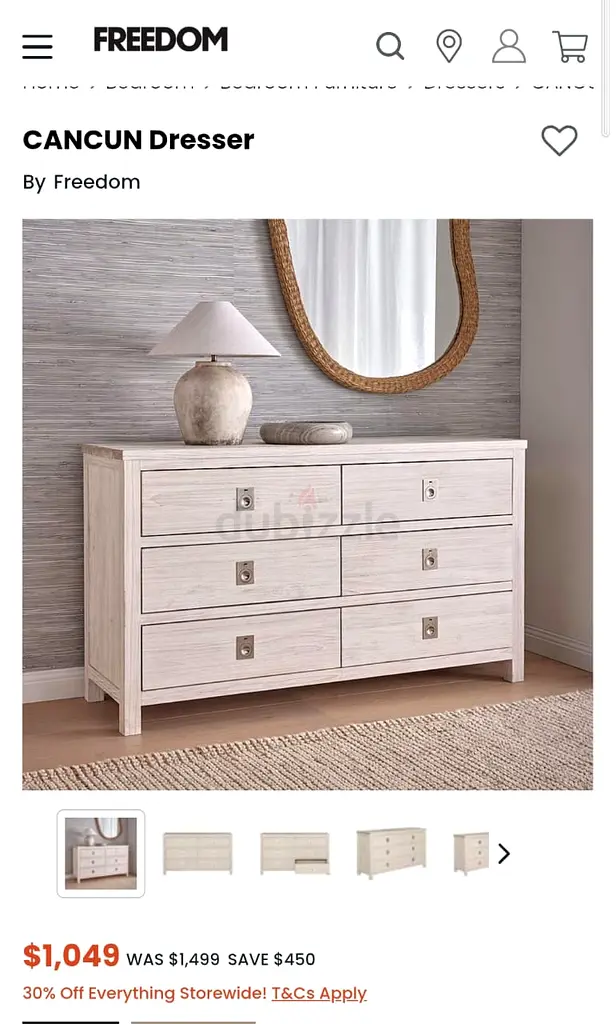This screenshot has height=1024, width=616.
Task: Open the search icon
Action: click(389, 46)
